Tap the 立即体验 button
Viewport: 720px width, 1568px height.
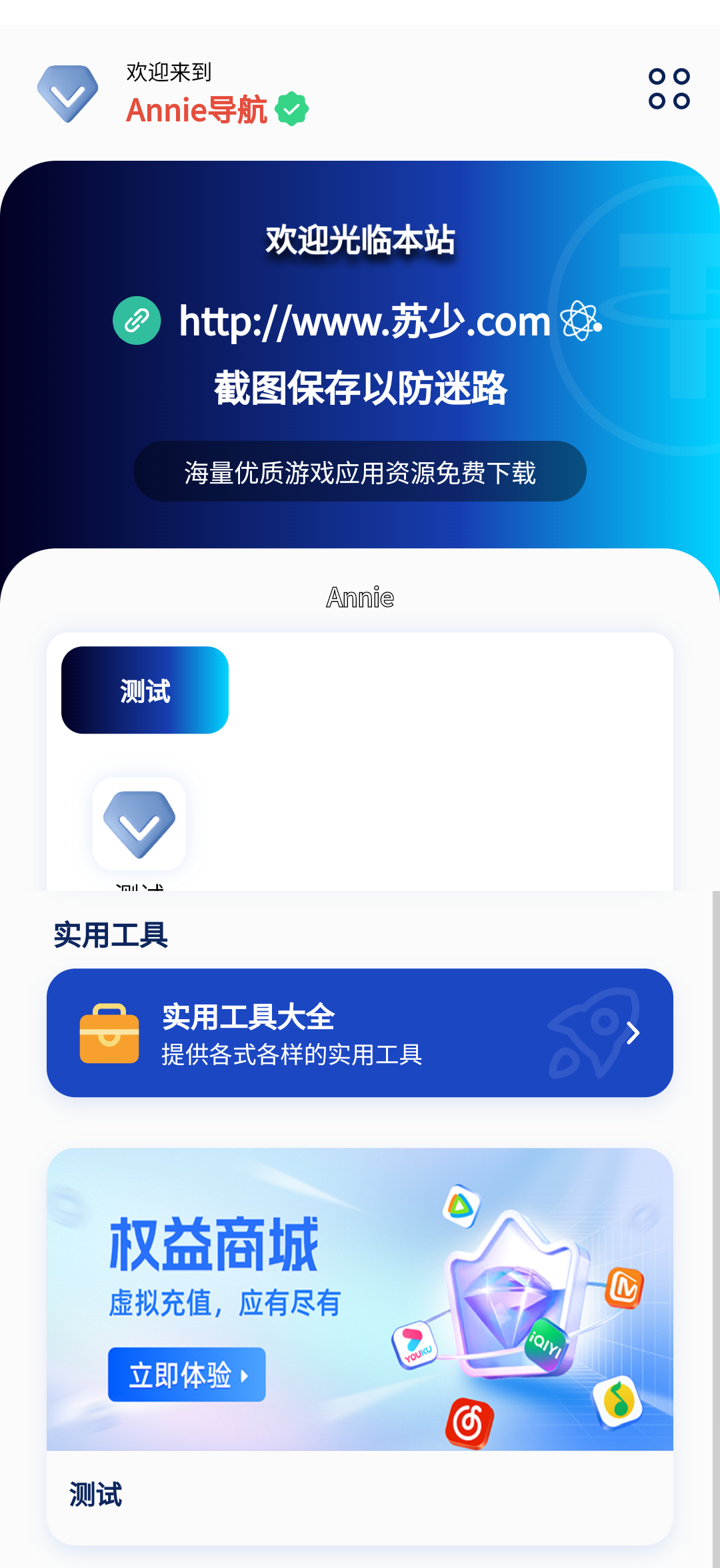[187, 1375]
